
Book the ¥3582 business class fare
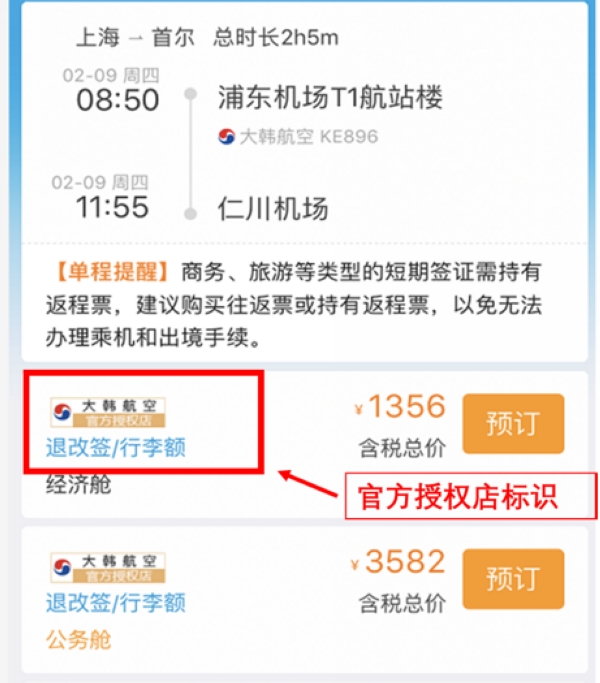coord(513,579)
